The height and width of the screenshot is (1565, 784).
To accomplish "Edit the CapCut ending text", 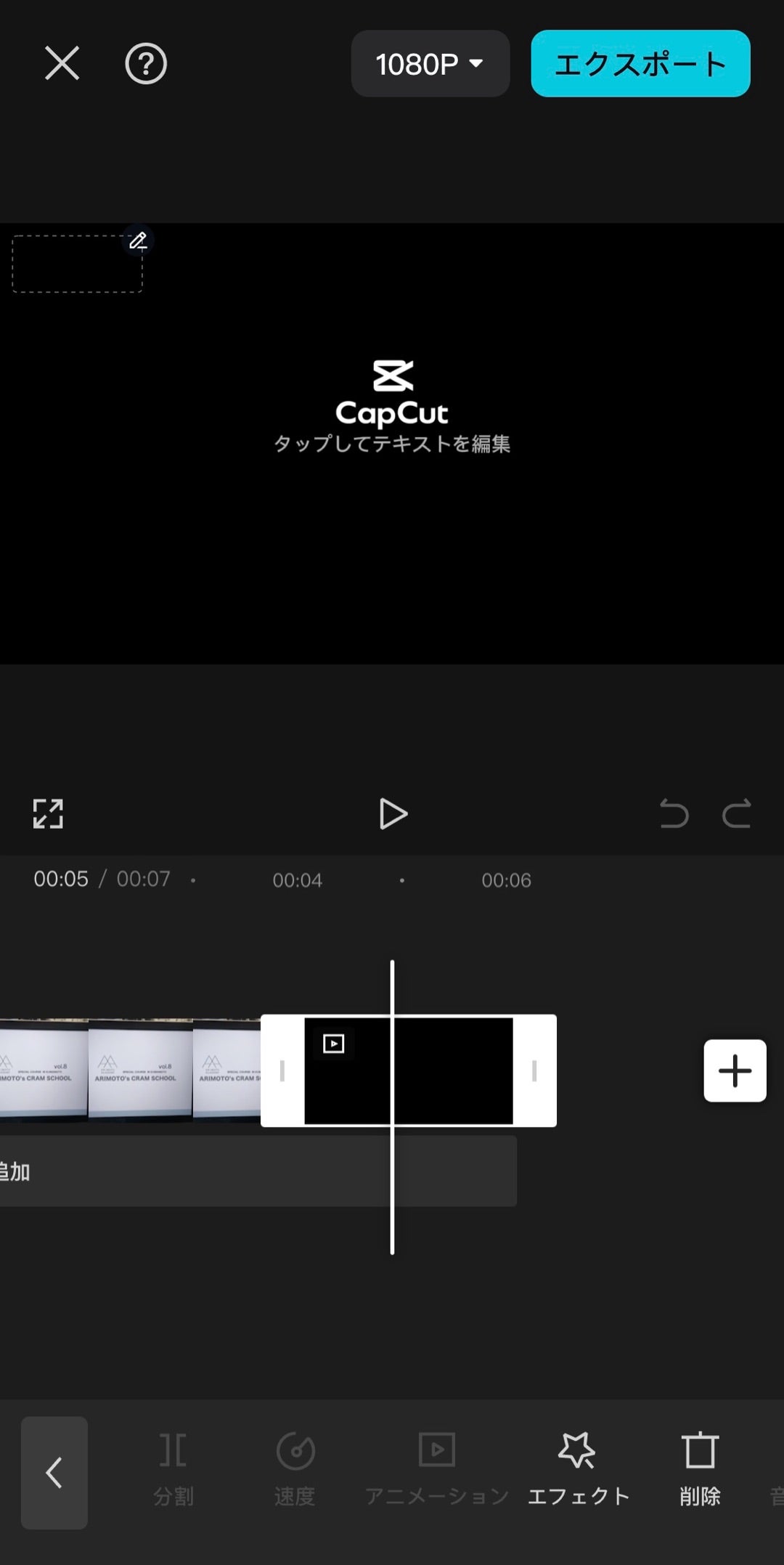I will point(392,443).
